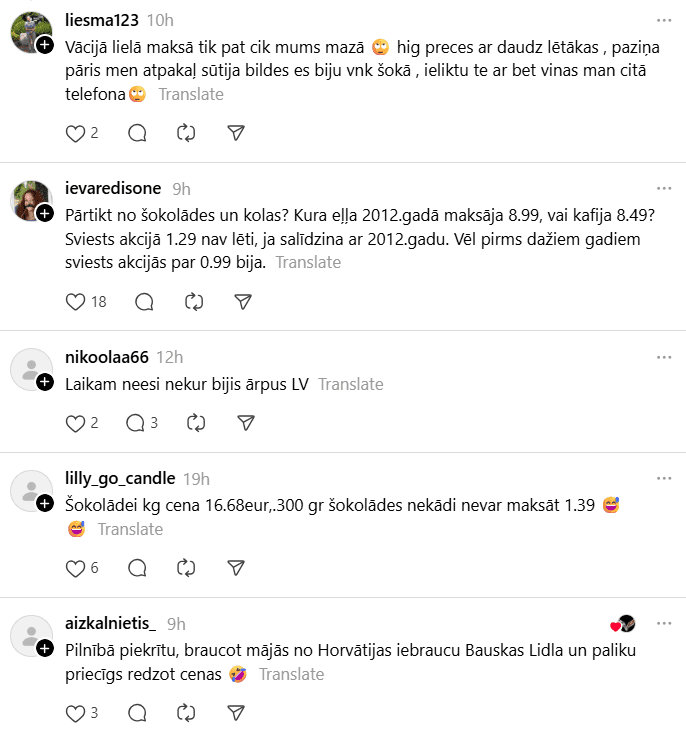The width and height of the screenshot is (686, 732).
Task: Open overflow menu on lilly_go_candle's comment
Action: (x=664, y=478)
